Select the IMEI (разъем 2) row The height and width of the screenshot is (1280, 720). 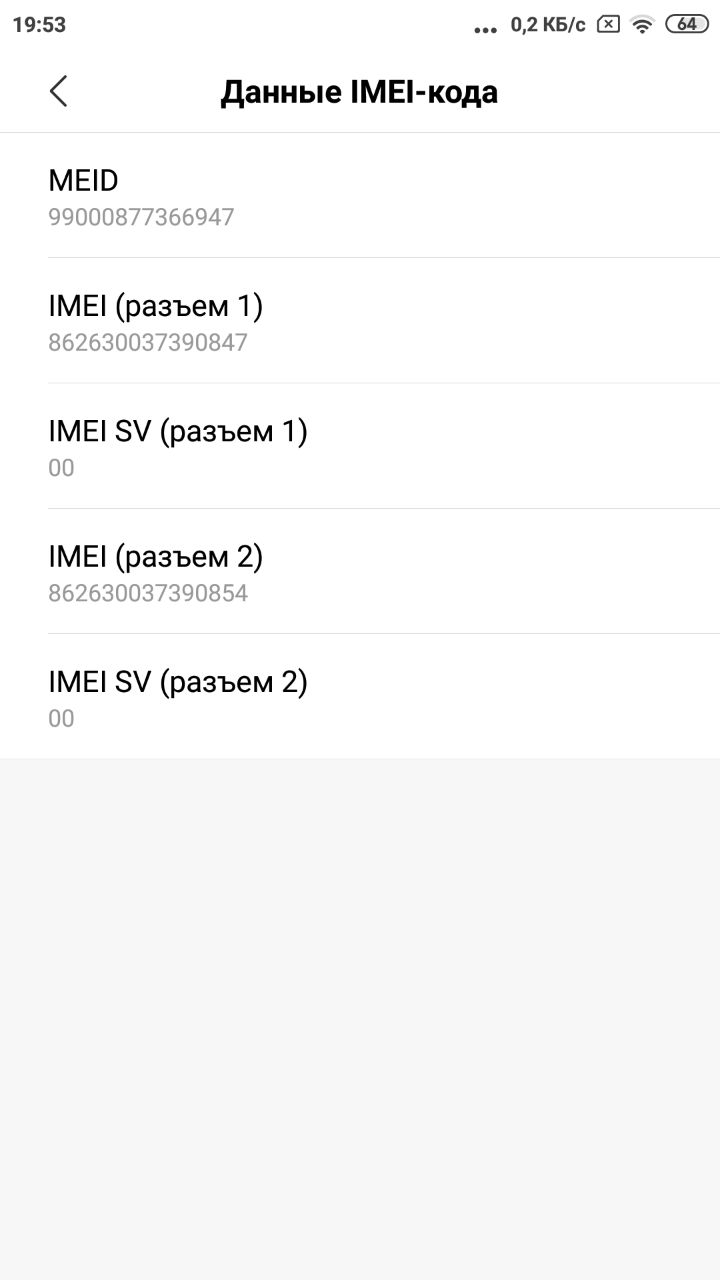pos(360,571)
